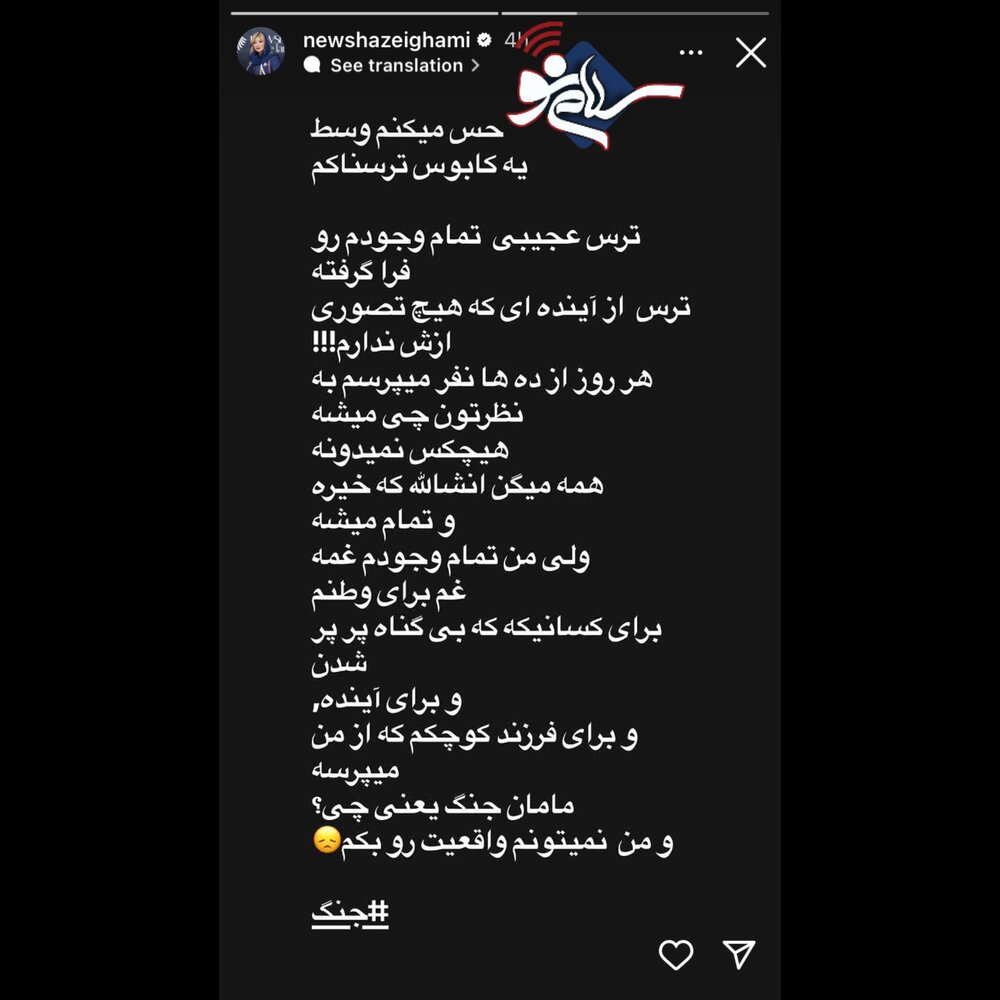Image resolution: width=1000 pixels, height=1000 pixels.
Task: Open newshazeighami's profile picture
Action: pos(260,51)
